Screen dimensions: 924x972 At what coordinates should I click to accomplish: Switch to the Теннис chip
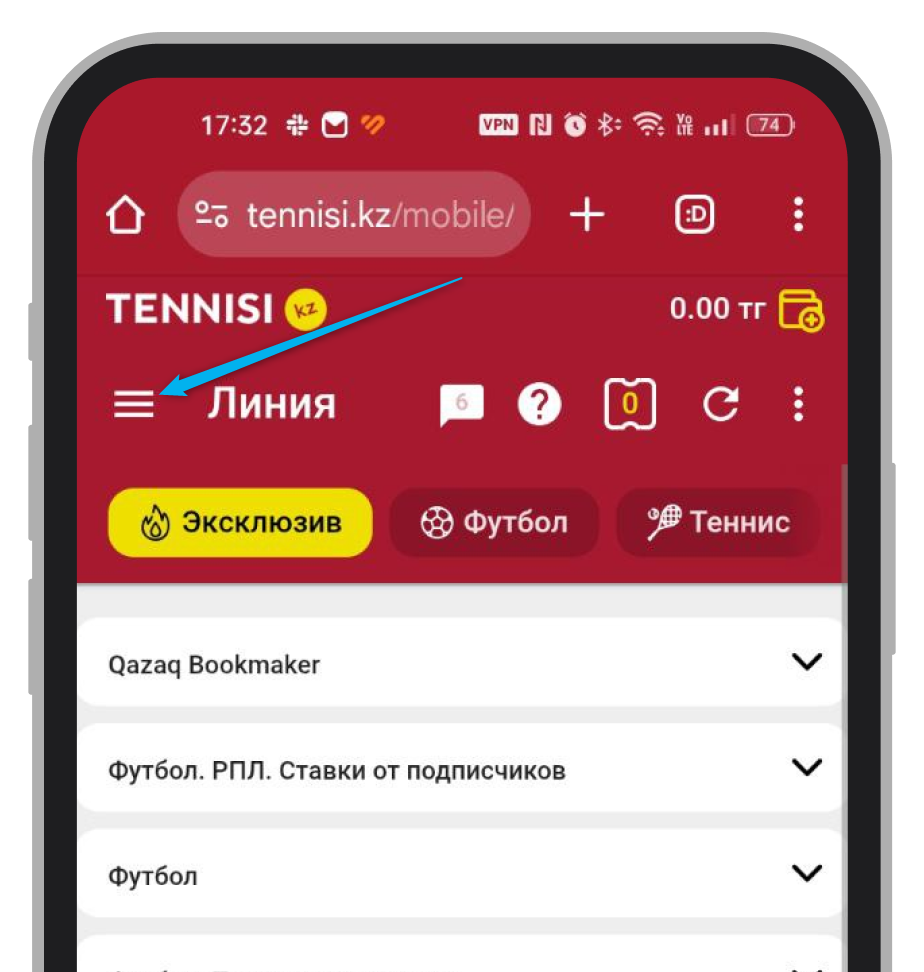(718, 522)
